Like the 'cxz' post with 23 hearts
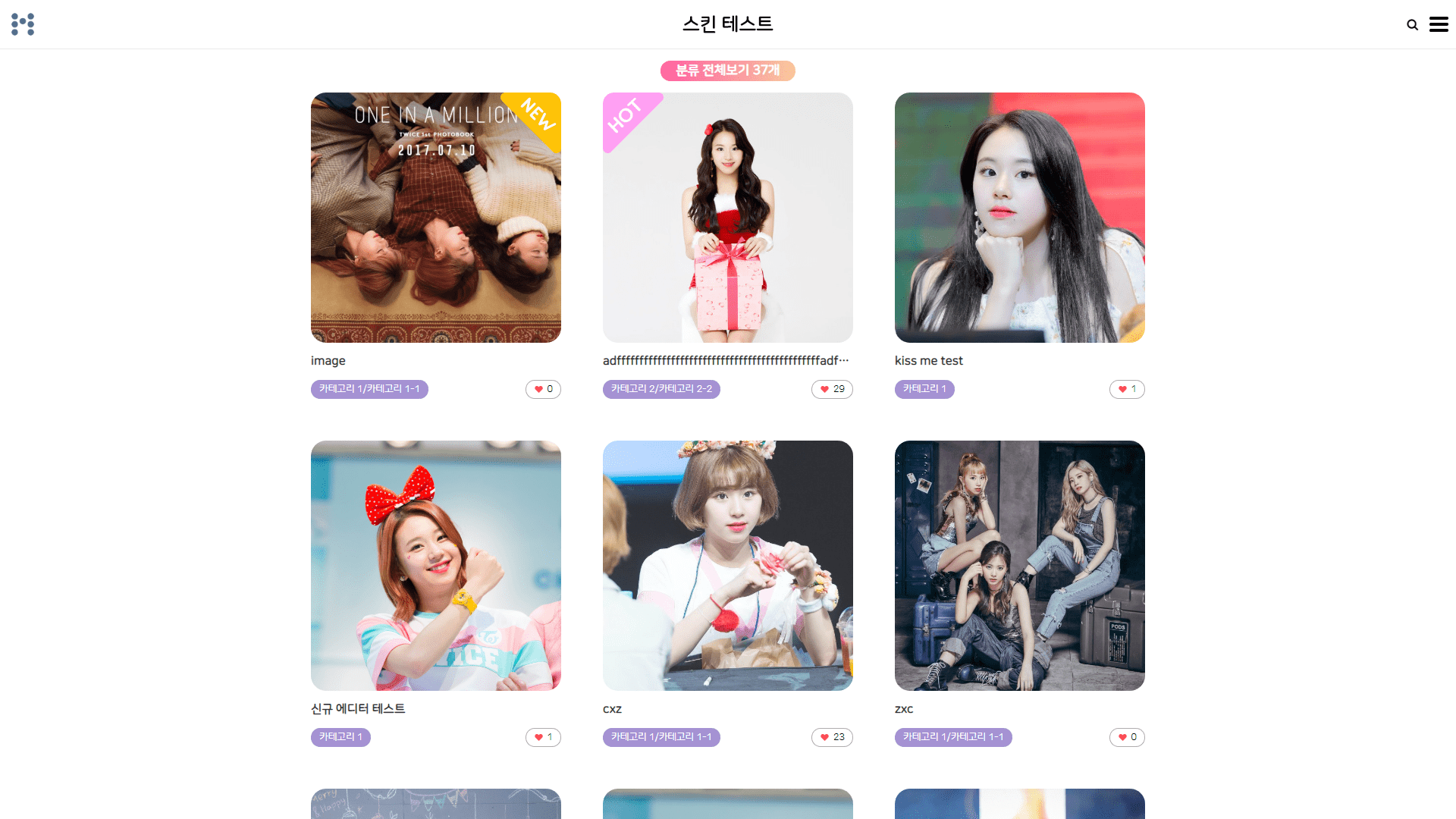 (x=832, y=737)
